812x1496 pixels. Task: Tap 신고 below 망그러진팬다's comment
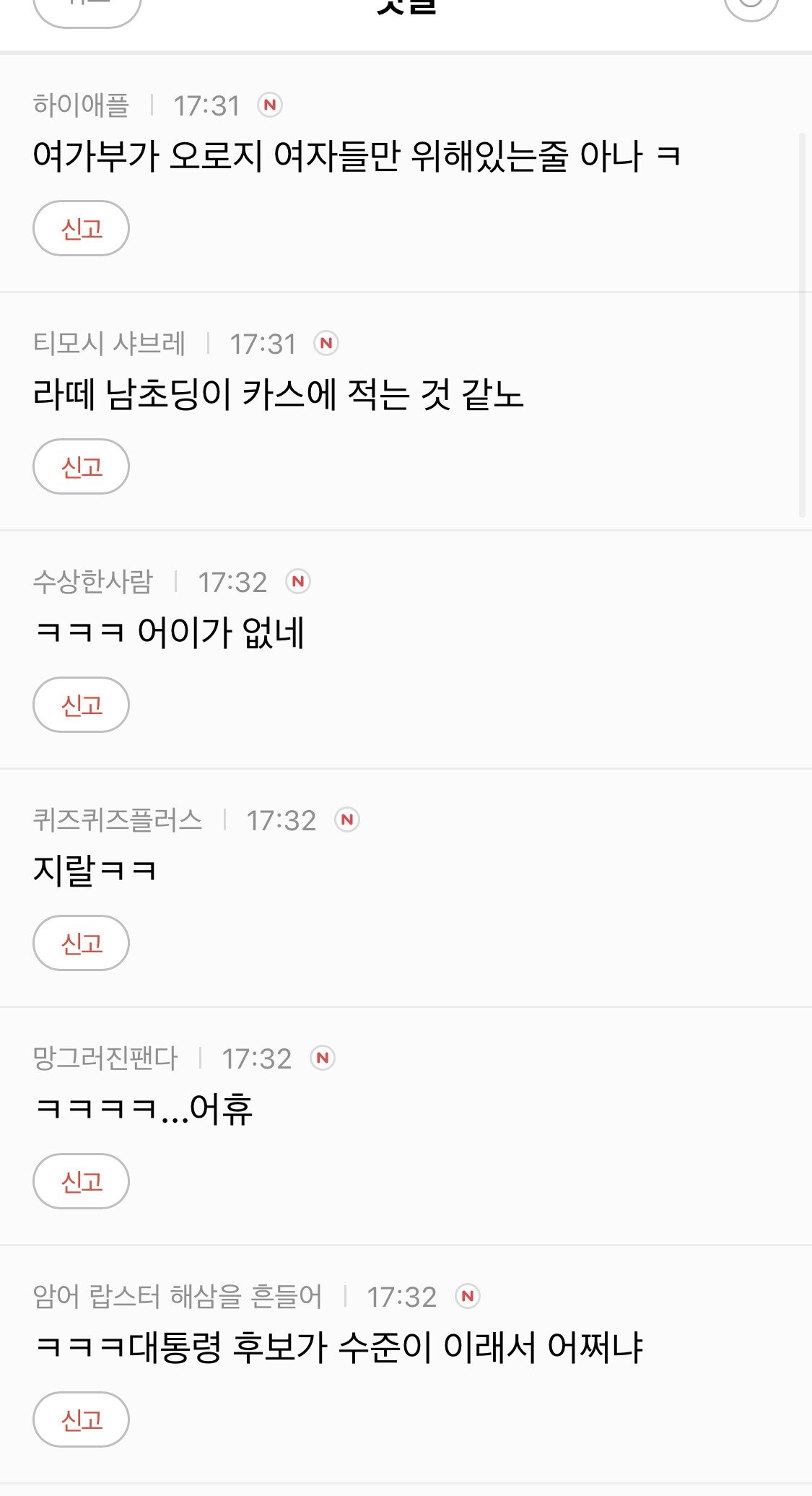[81, 1182]
